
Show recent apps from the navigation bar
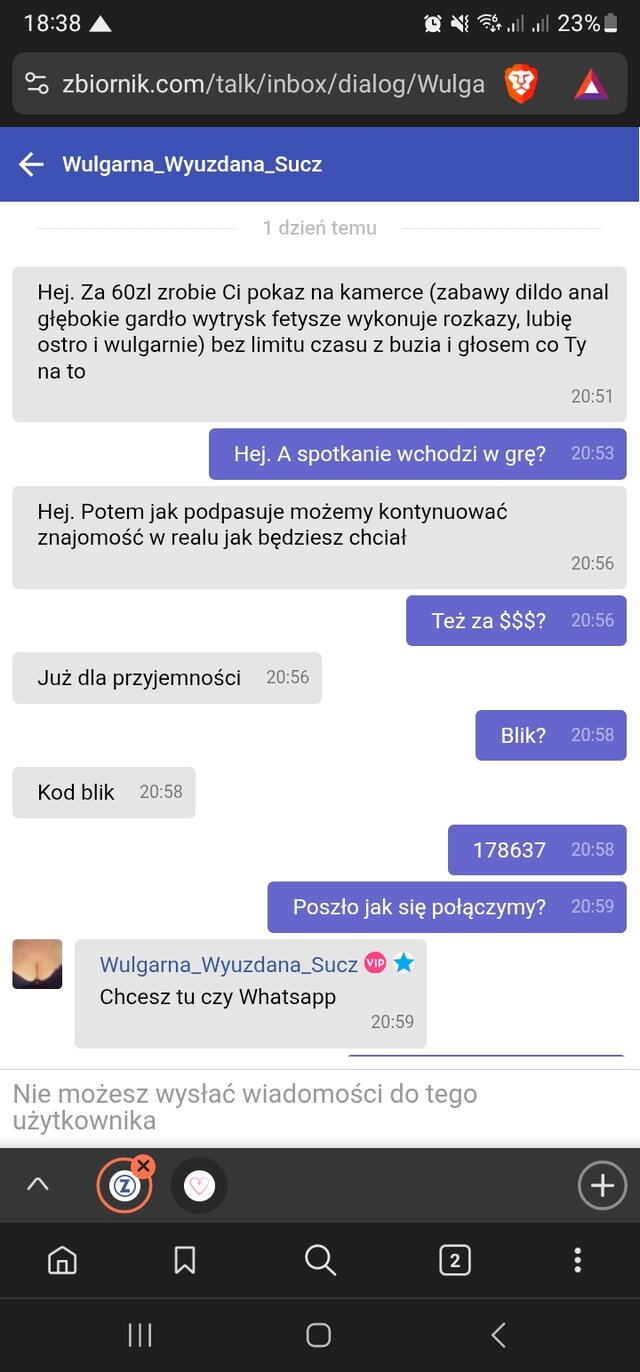pos(140,1334)
